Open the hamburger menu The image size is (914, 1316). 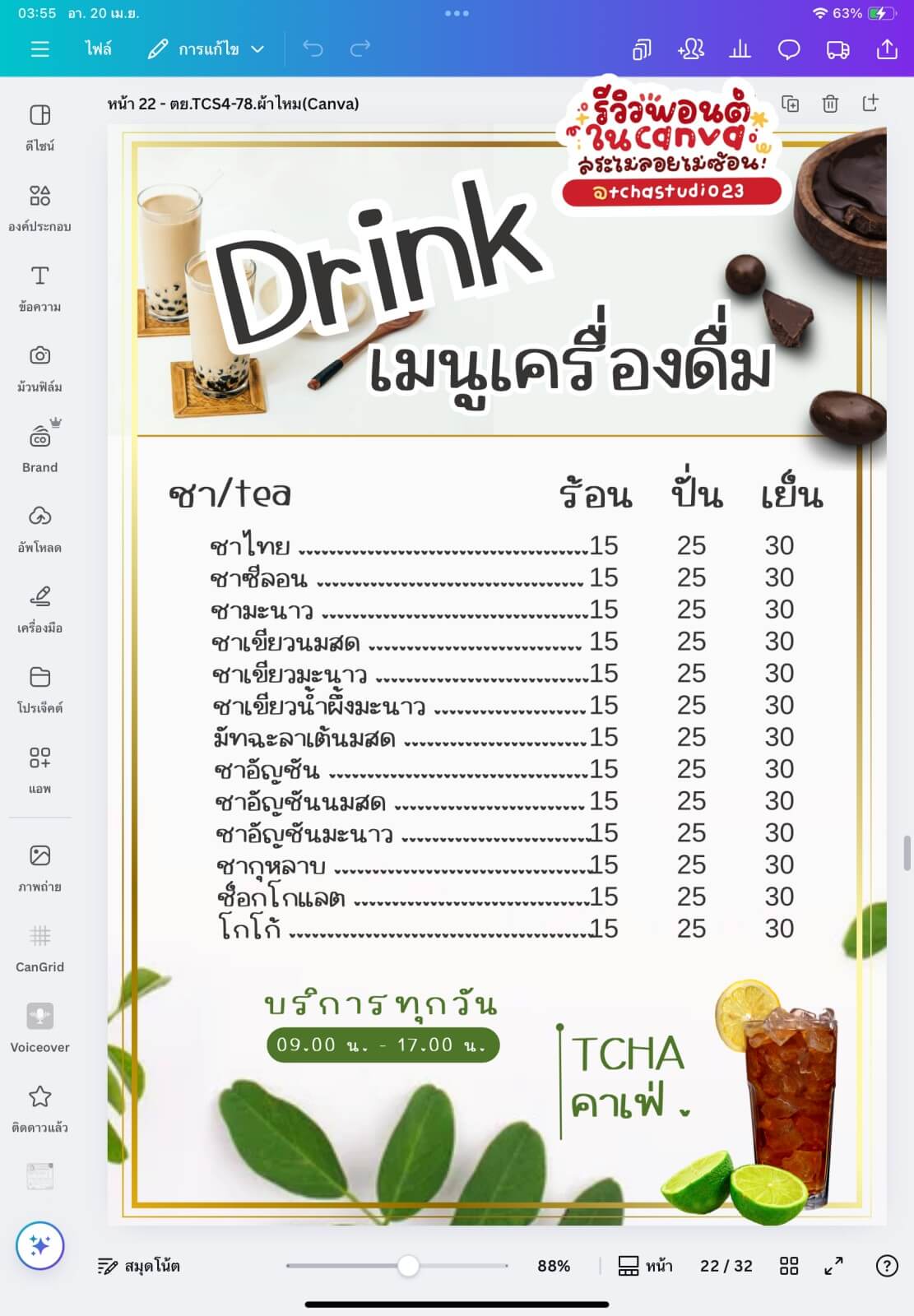point(39,49)
